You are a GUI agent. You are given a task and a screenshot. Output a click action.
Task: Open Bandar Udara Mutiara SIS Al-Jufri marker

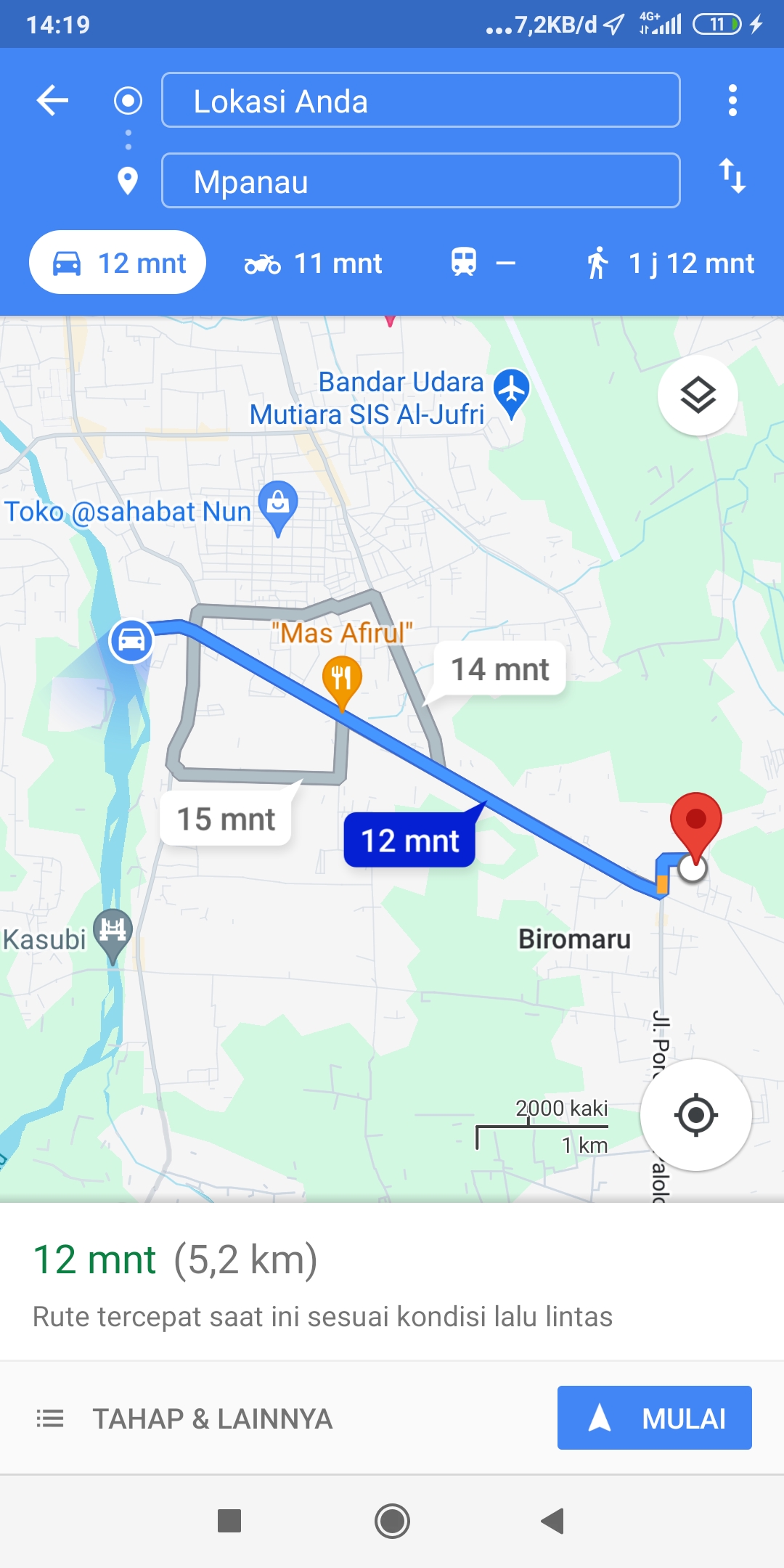click(512, 393)
